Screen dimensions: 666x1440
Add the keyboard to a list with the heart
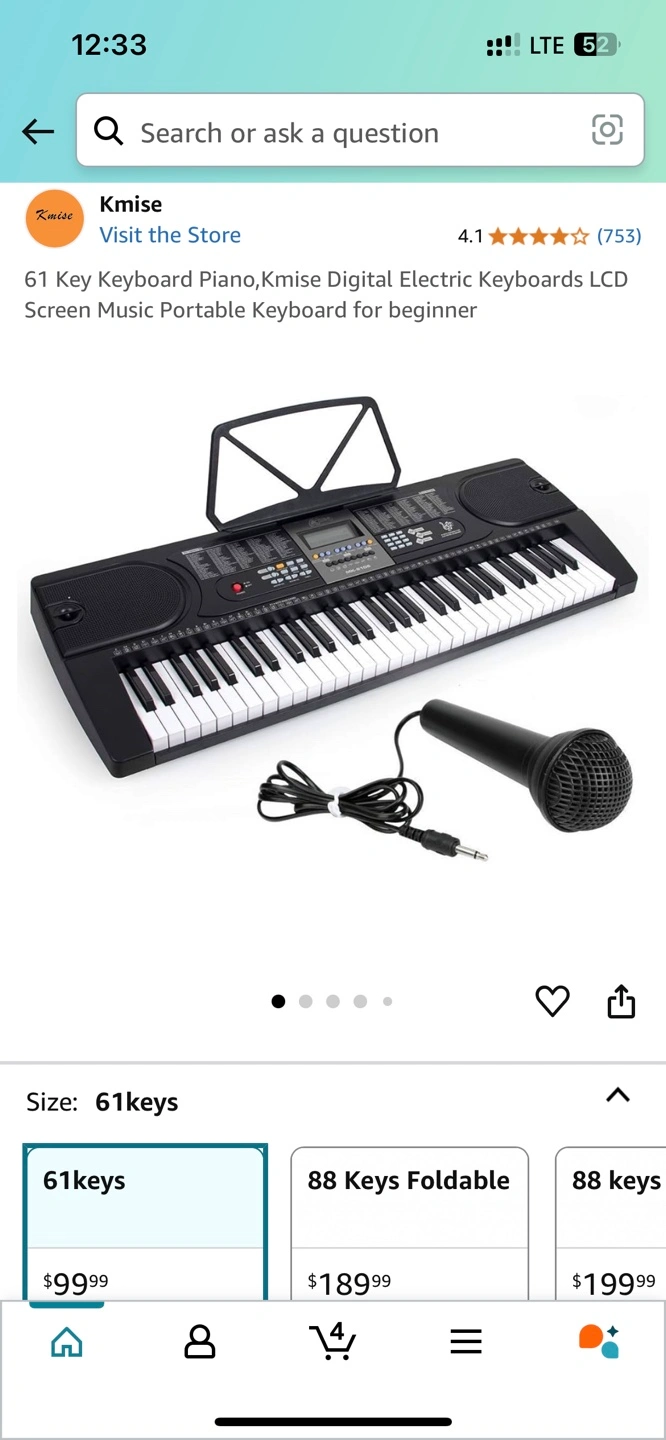(552, 1001)
